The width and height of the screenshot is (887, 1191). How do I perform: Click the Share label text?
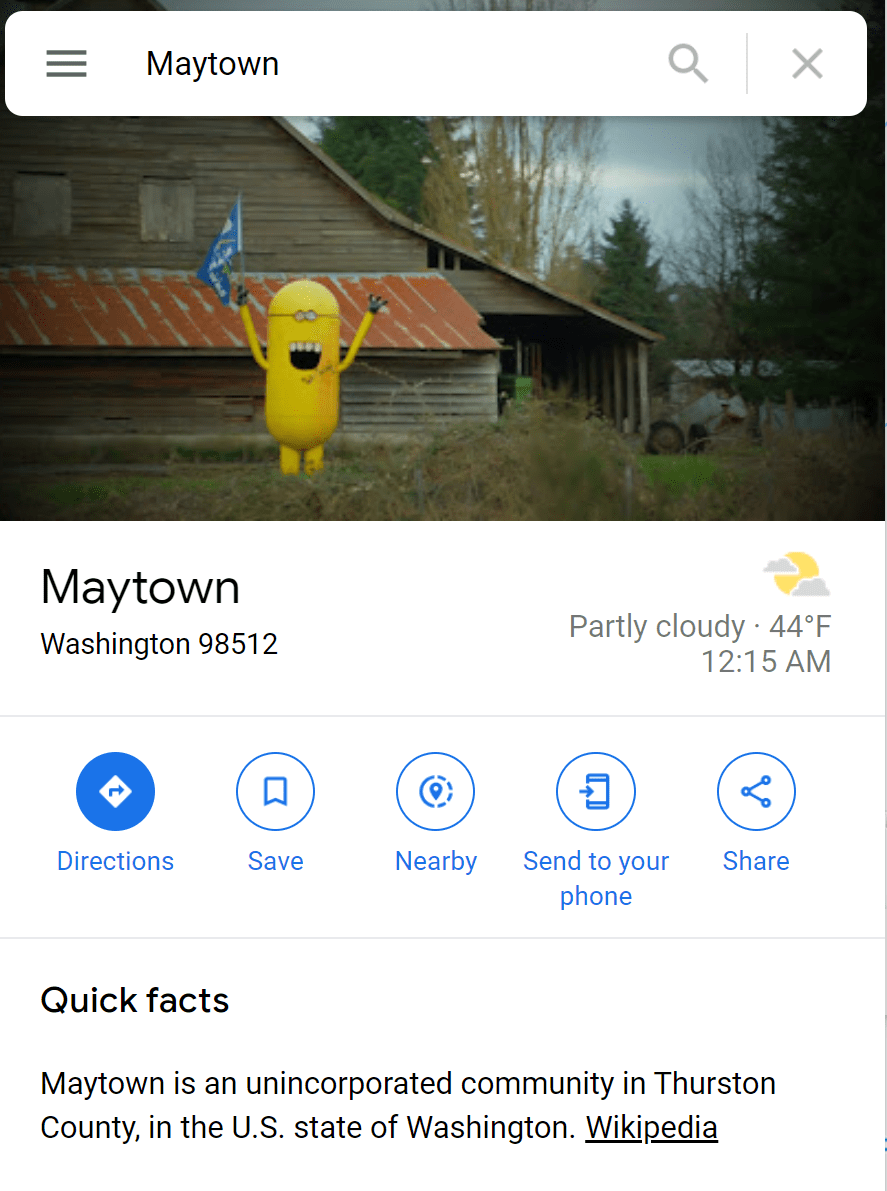755,861
